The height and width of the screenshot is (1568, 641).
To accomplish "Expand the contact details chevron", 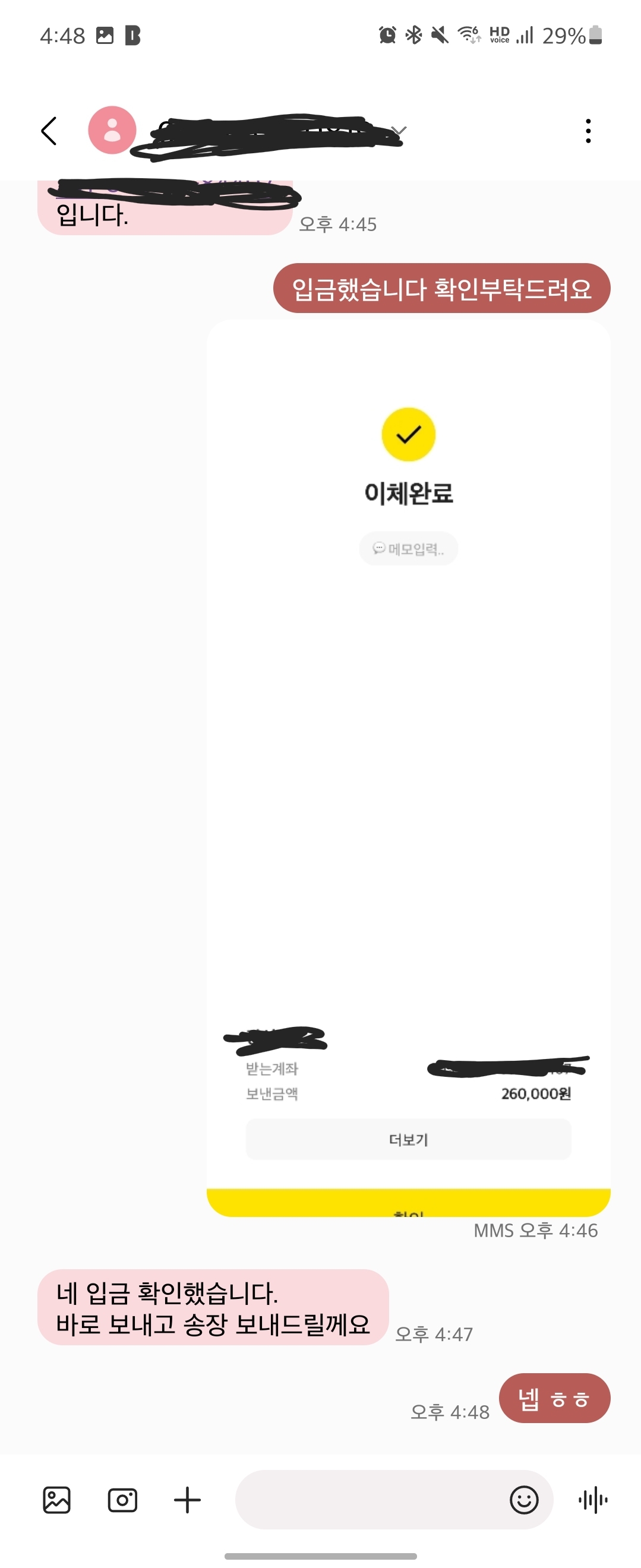I will tap(399, 130).
